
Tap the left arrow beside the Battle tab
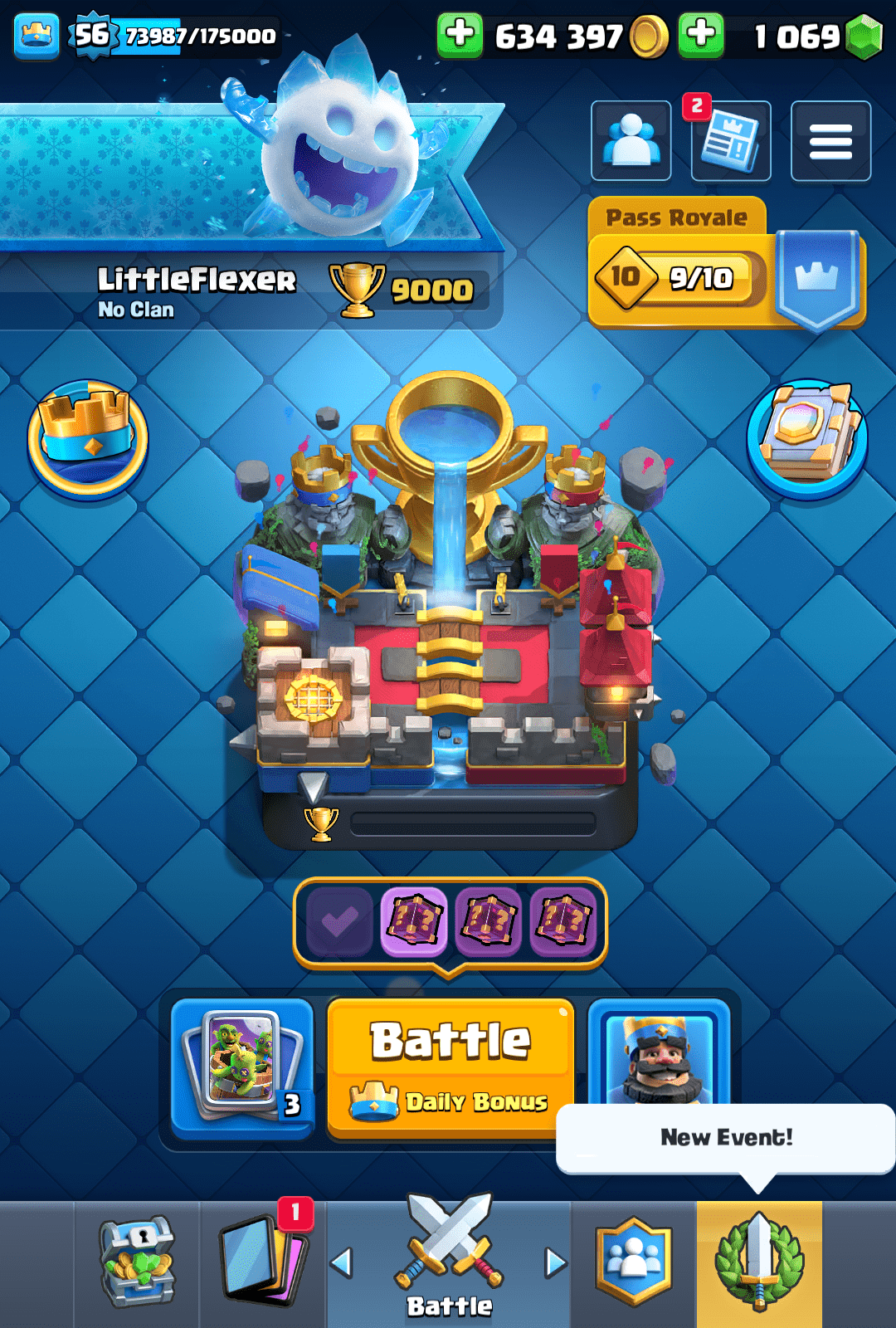[342, 1262]
